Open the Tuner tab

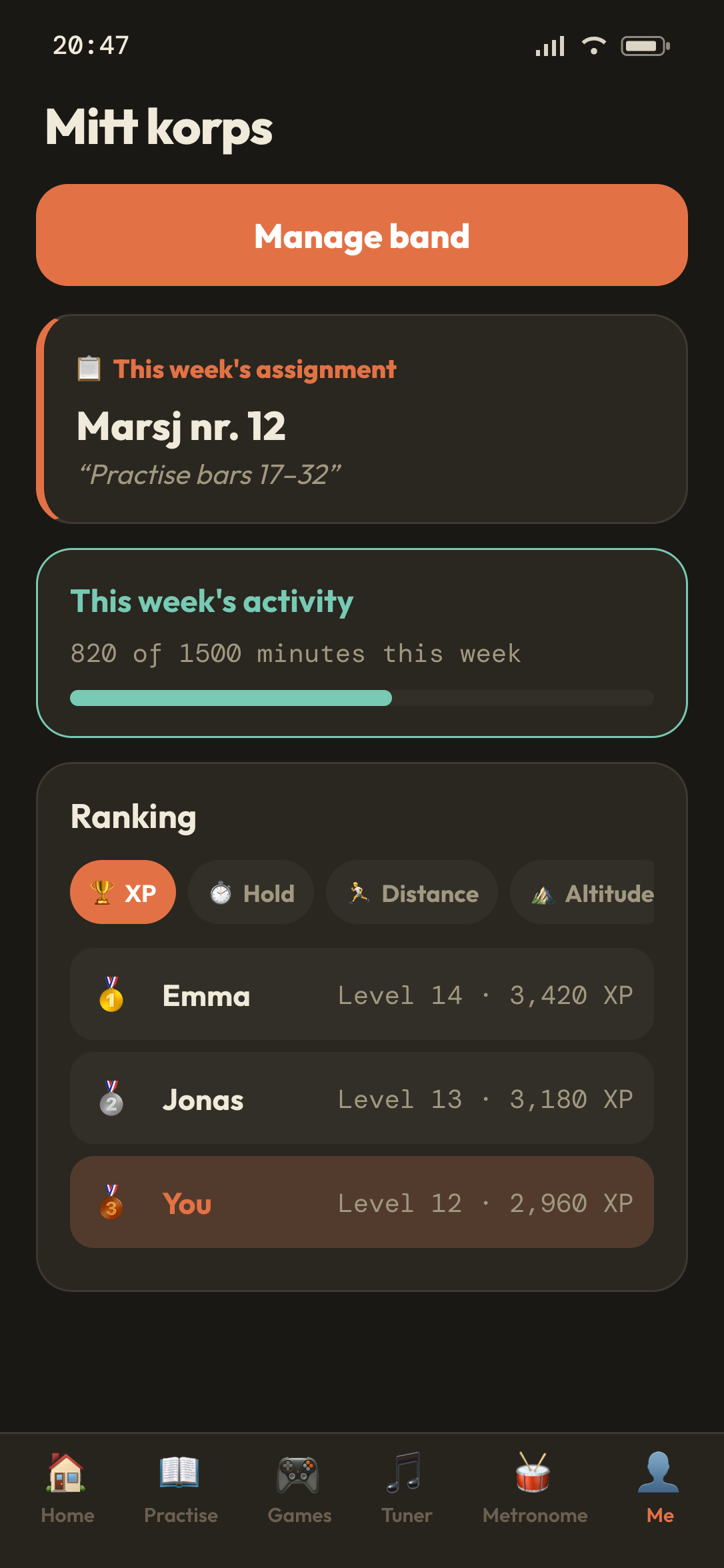click(x=406, y=1488)
